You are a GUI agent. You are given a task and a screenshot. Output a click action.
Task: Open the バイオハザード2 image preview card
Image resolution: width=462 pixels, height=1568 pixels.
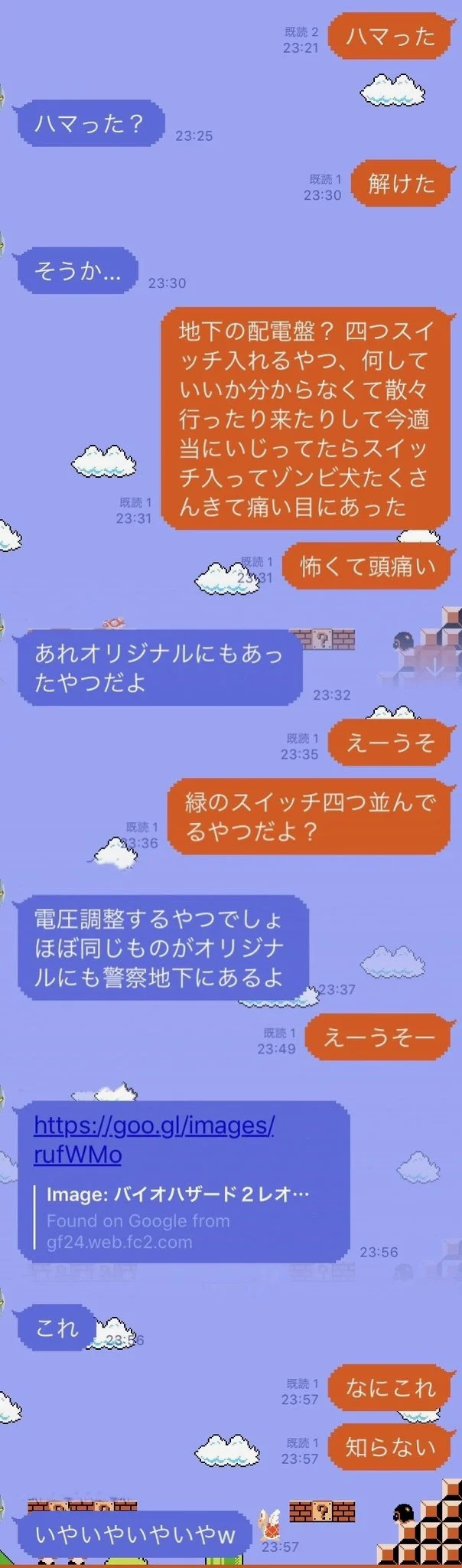[177, 1218]
